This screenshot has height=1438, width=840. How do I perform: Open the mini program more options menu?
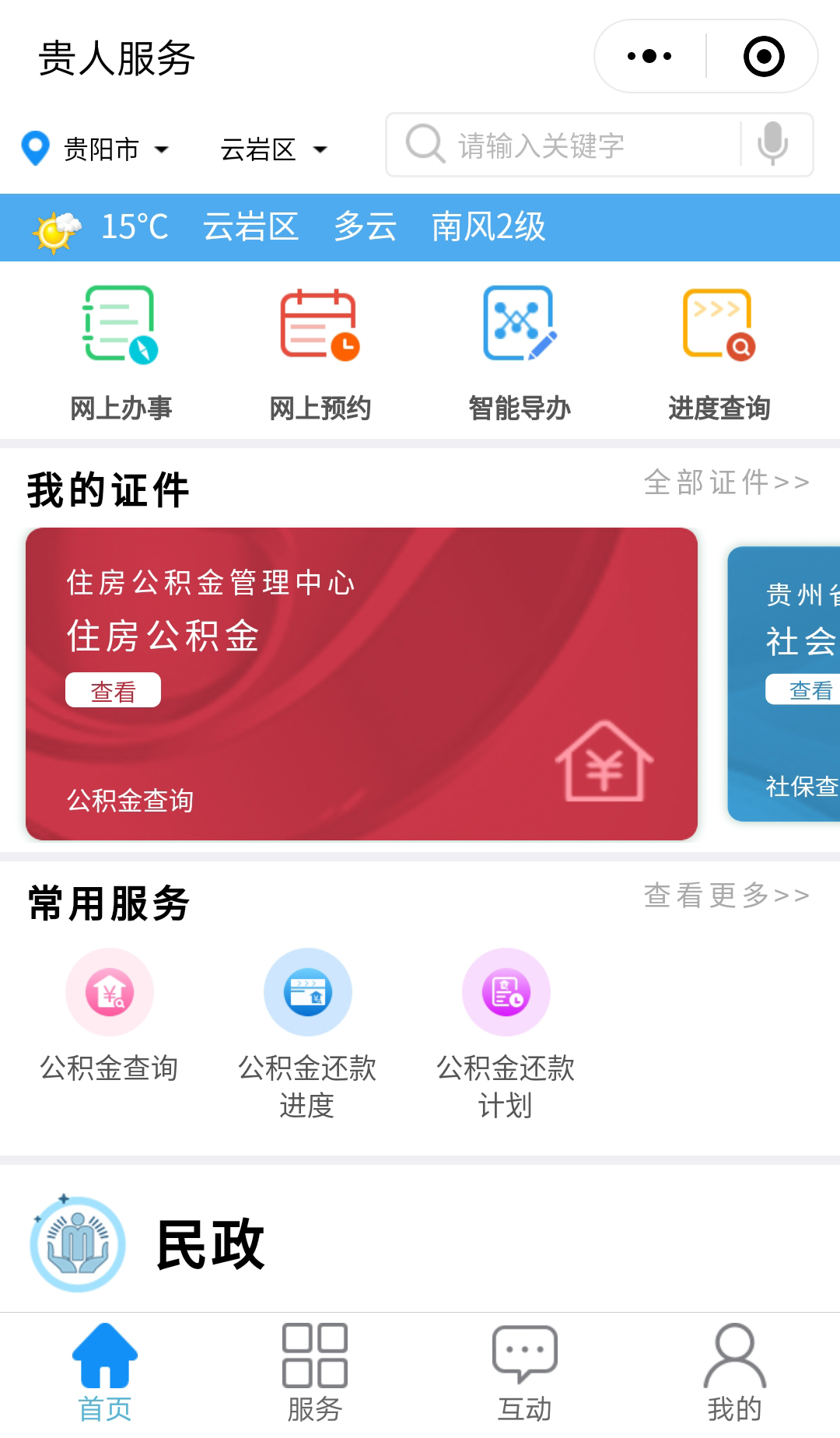(649, 56)
